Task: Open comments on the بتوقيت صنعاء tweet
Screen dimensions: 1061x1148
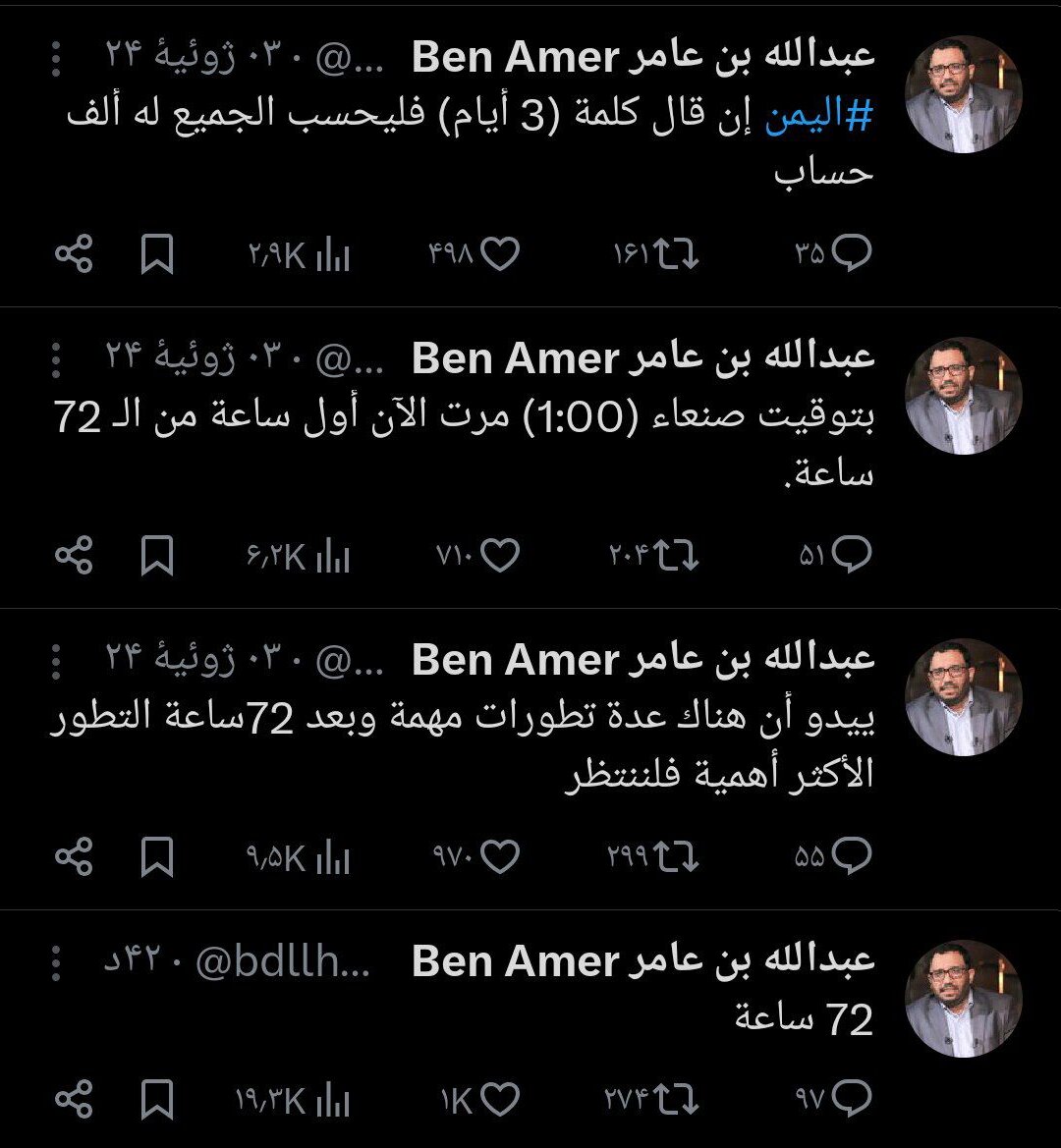Action: tap(851, 558)
